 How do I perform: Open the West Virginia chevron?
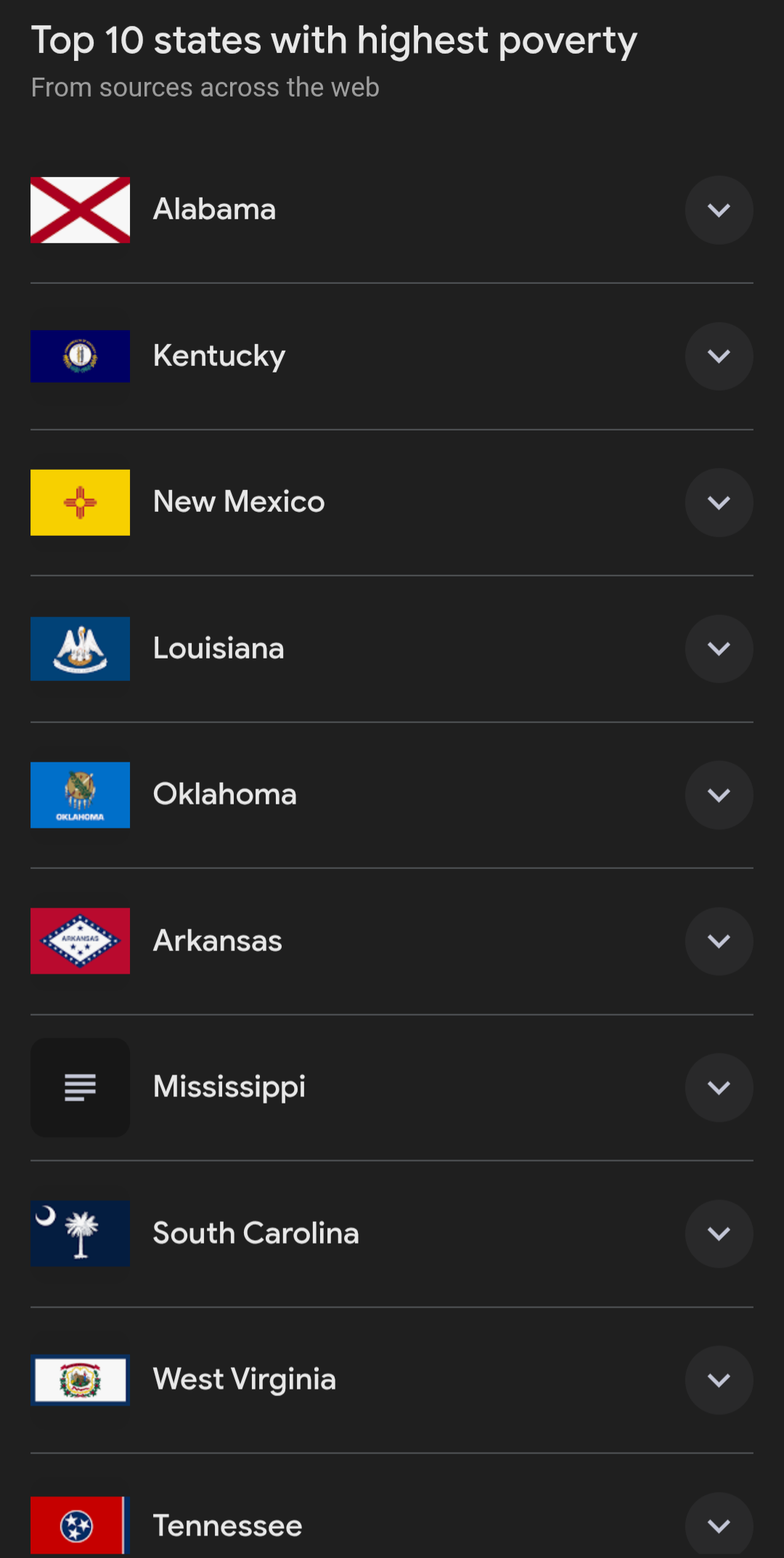[719, 1380]
